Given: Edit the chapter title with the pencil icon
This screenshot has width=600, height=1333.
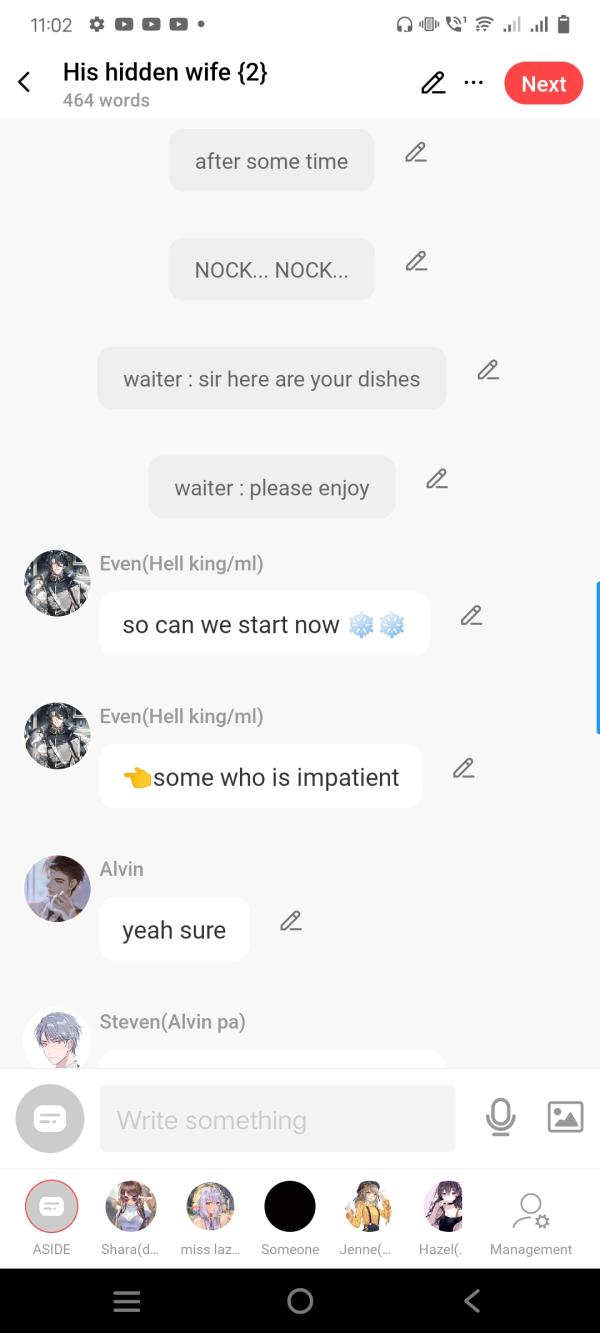Looking at the screenshot, I should point(433,83).
